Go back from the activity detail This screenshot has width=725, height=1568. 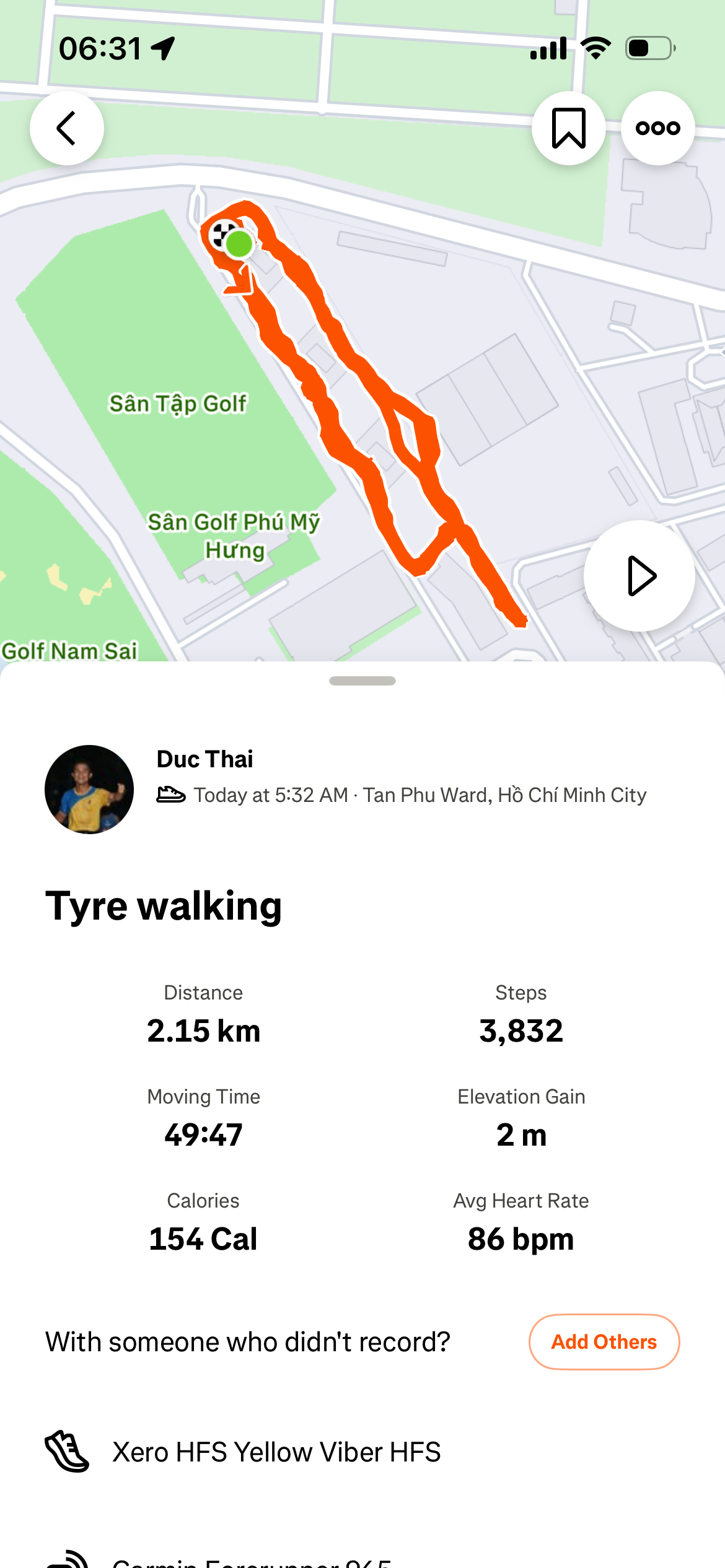pos(66,128)
